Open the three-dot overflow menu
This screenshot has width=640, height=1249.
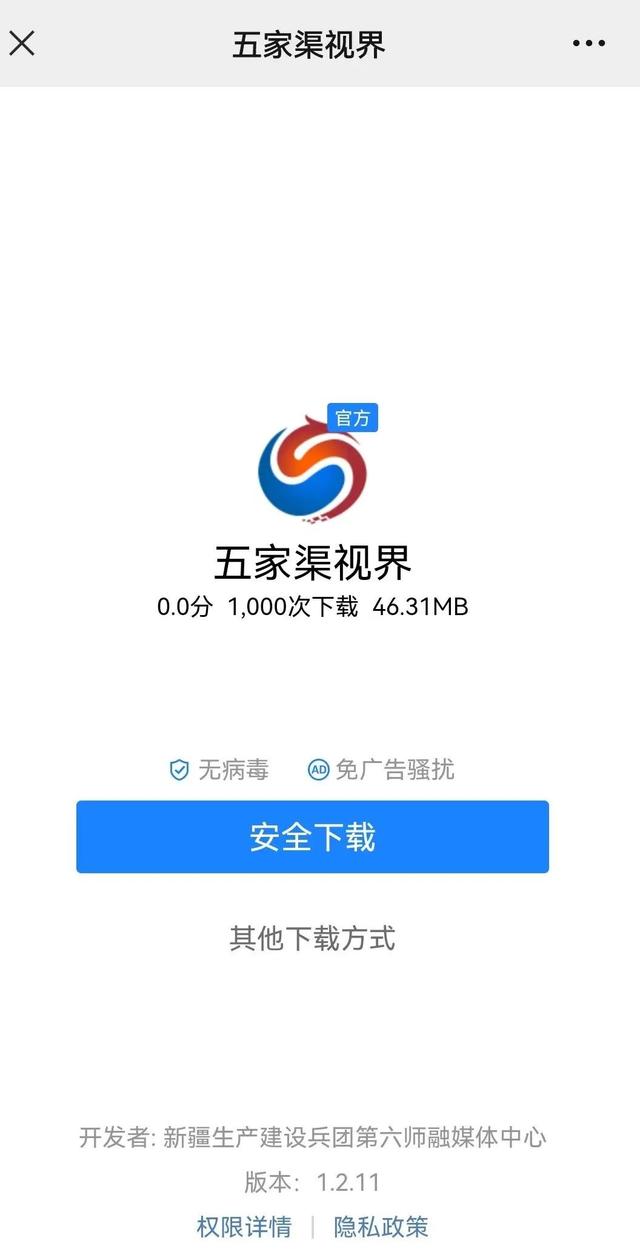(589, 43)
